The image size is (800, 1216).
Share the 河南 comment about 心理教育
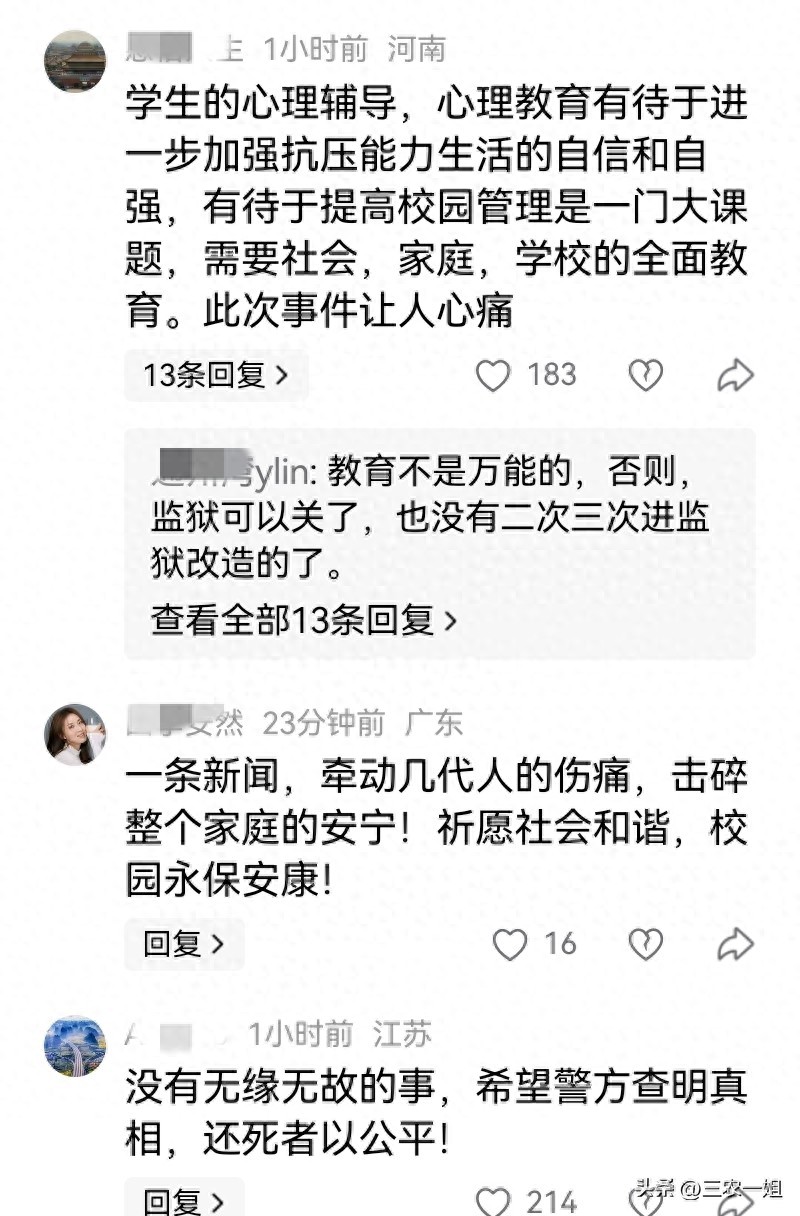(735, 376)
